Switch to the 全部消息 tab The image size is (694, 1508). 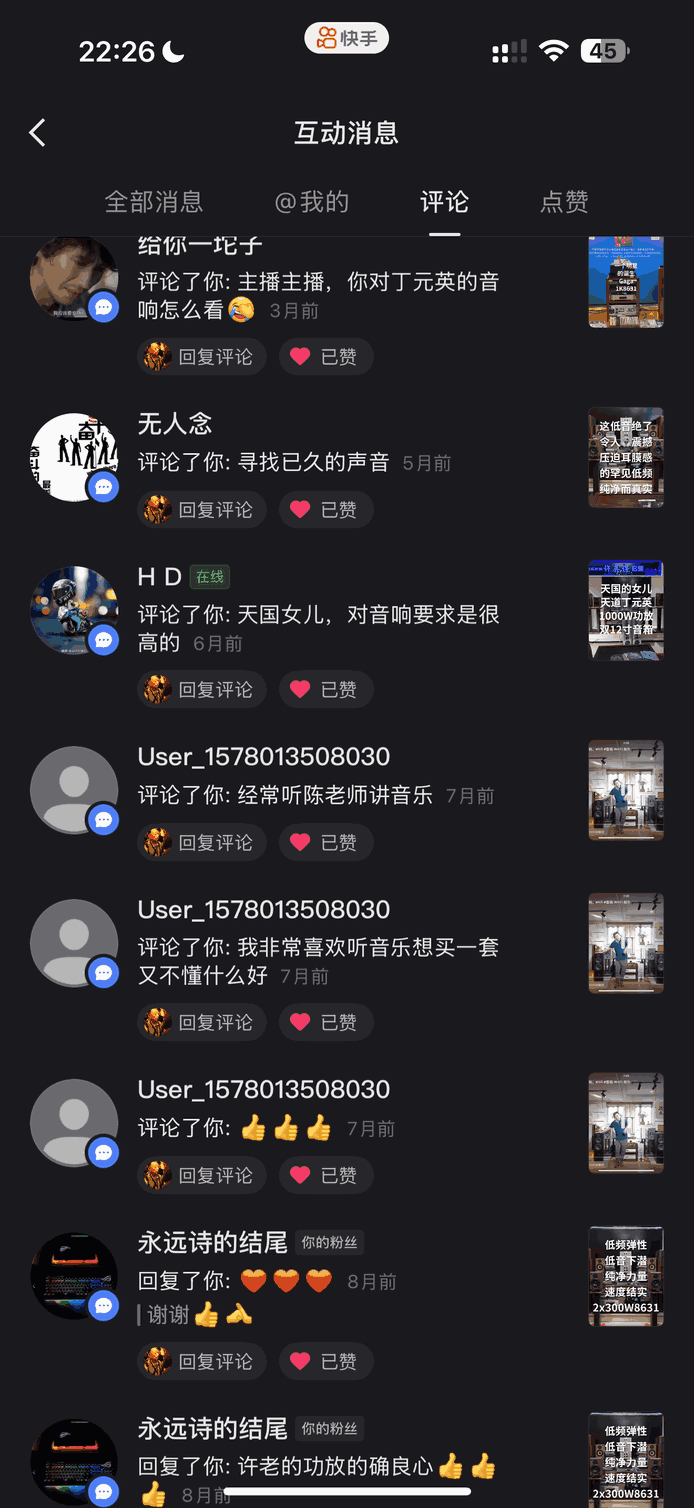(x=154, y=202)
